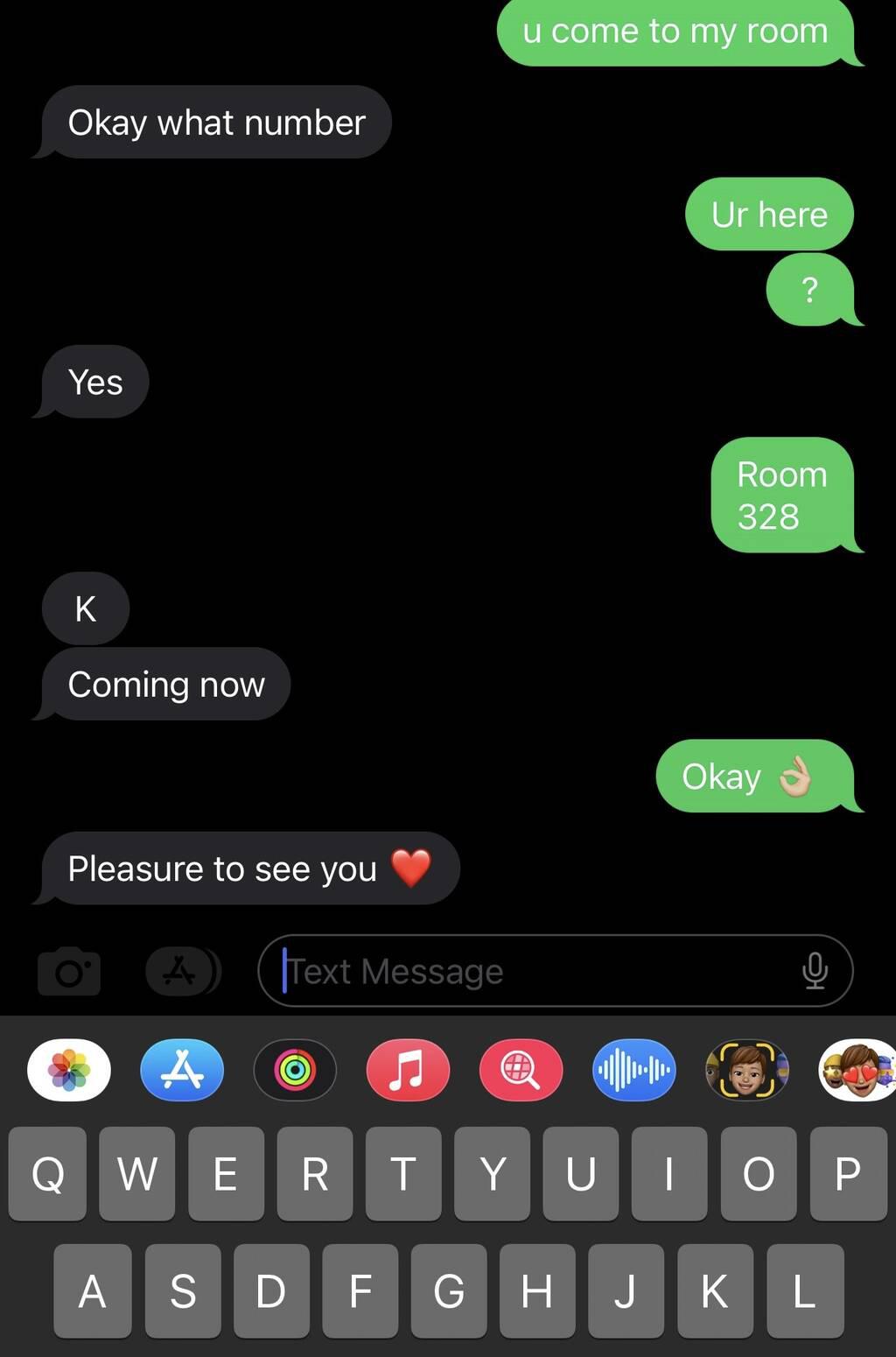Open the camera icon

[69, 971]
